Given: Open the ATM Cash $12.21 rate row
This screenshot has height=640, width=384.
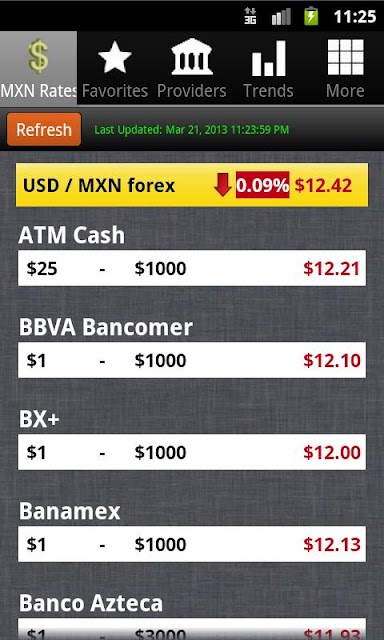Looking at the screenshot, I should (x=192, y=268).
